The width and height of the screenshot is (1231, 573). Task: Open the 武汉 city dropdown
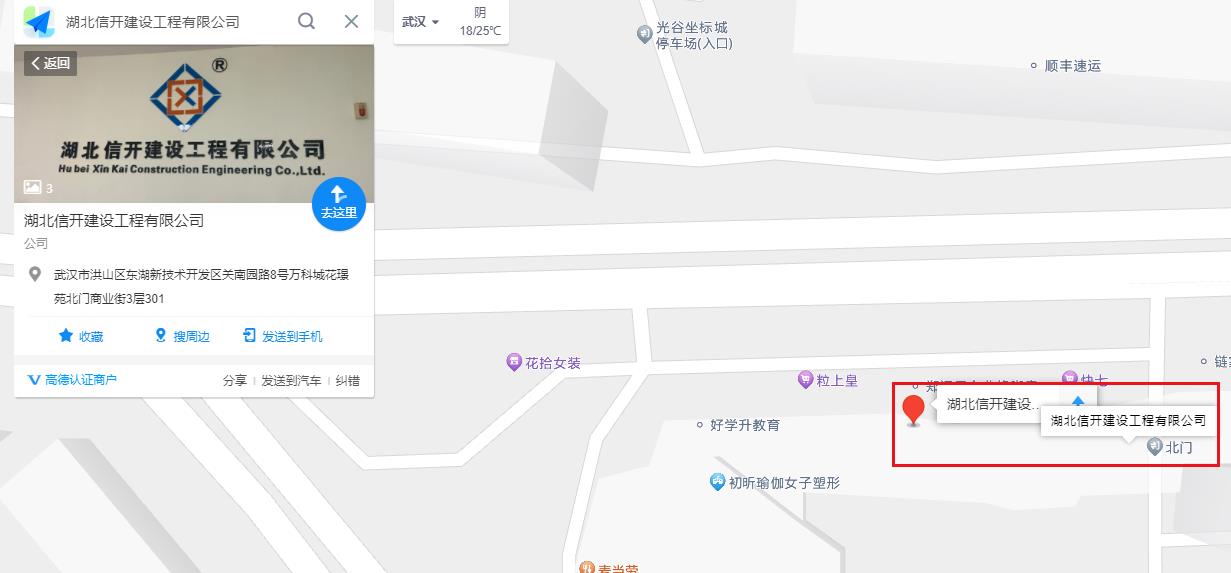tap(420, 21)
